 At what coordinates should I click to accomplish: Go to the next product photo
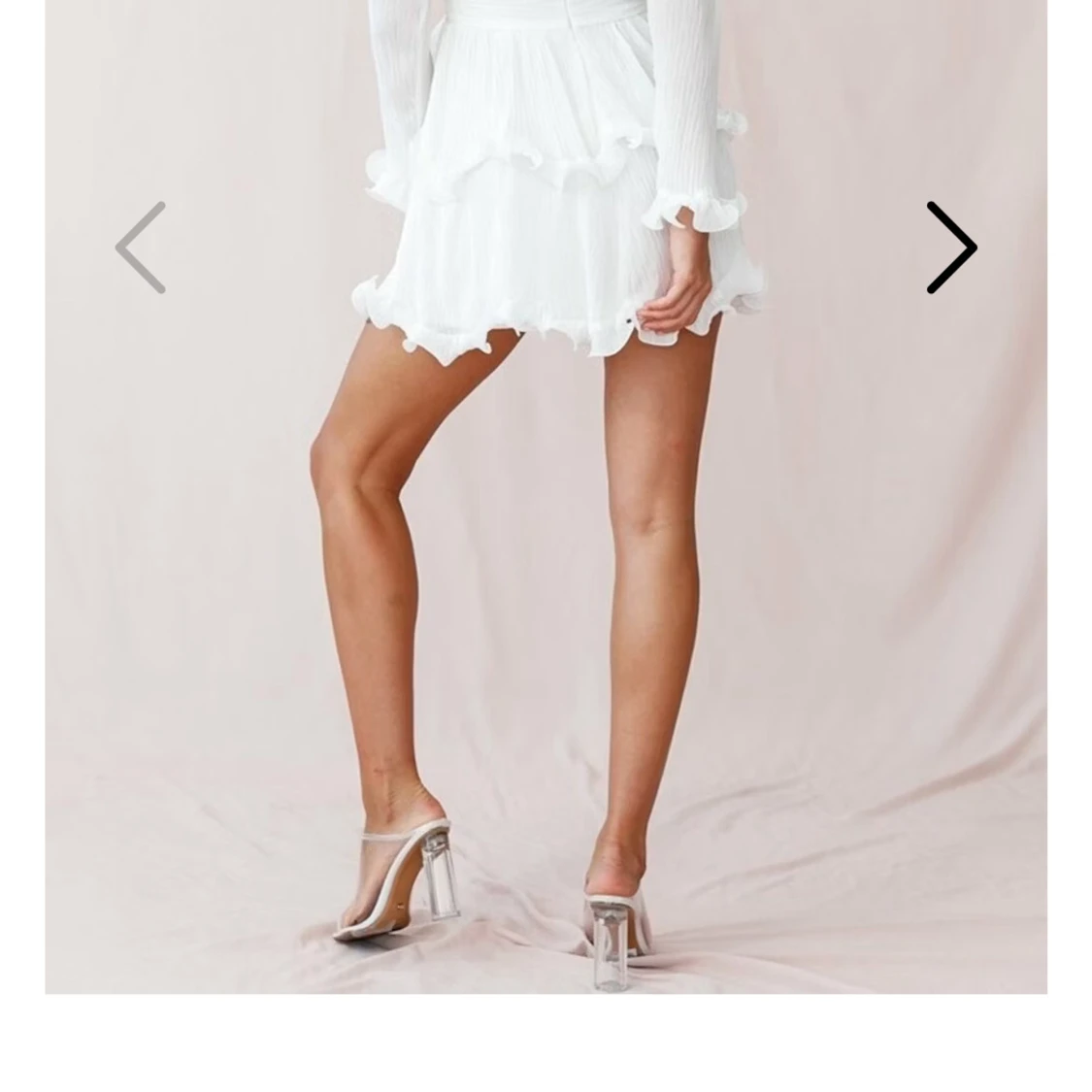click(x=950, y=248)
